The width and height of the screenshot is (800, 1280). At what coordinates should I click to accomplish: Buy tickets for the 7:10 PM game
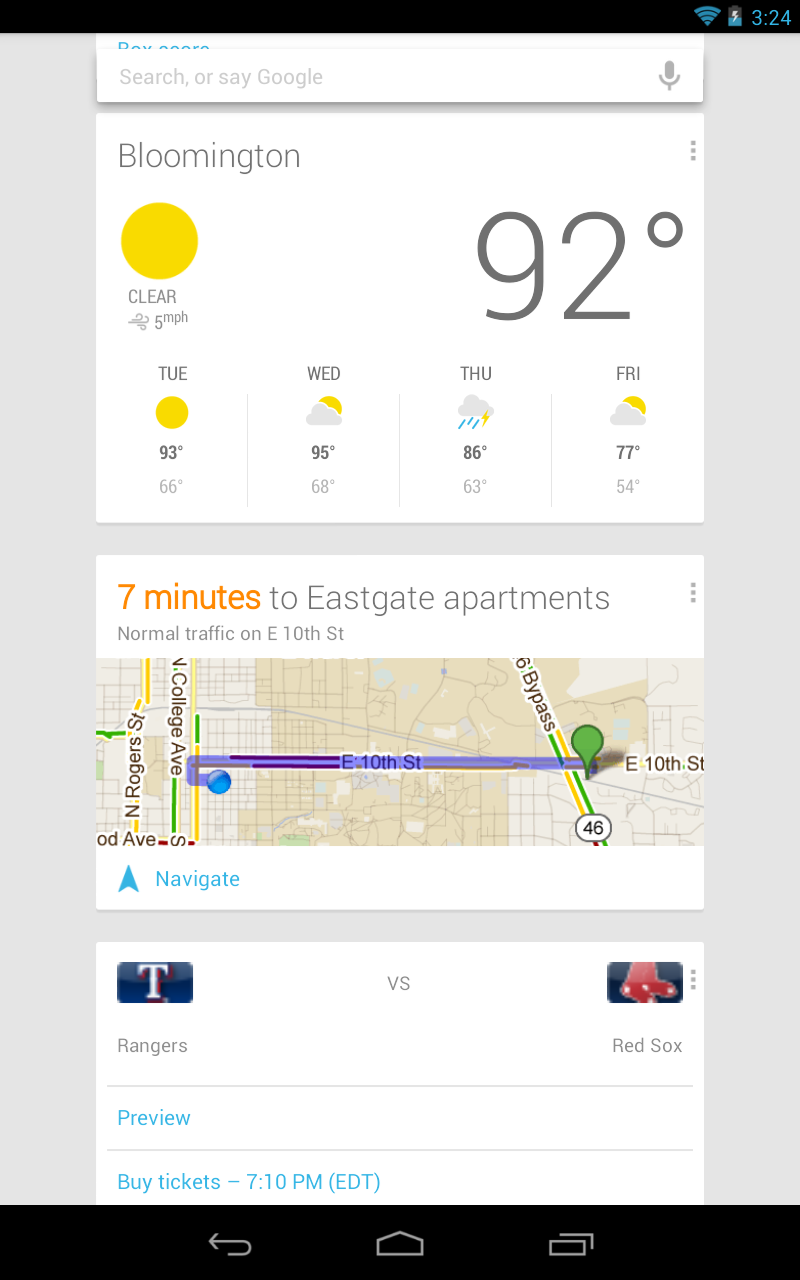click(x=249, y=1182)
